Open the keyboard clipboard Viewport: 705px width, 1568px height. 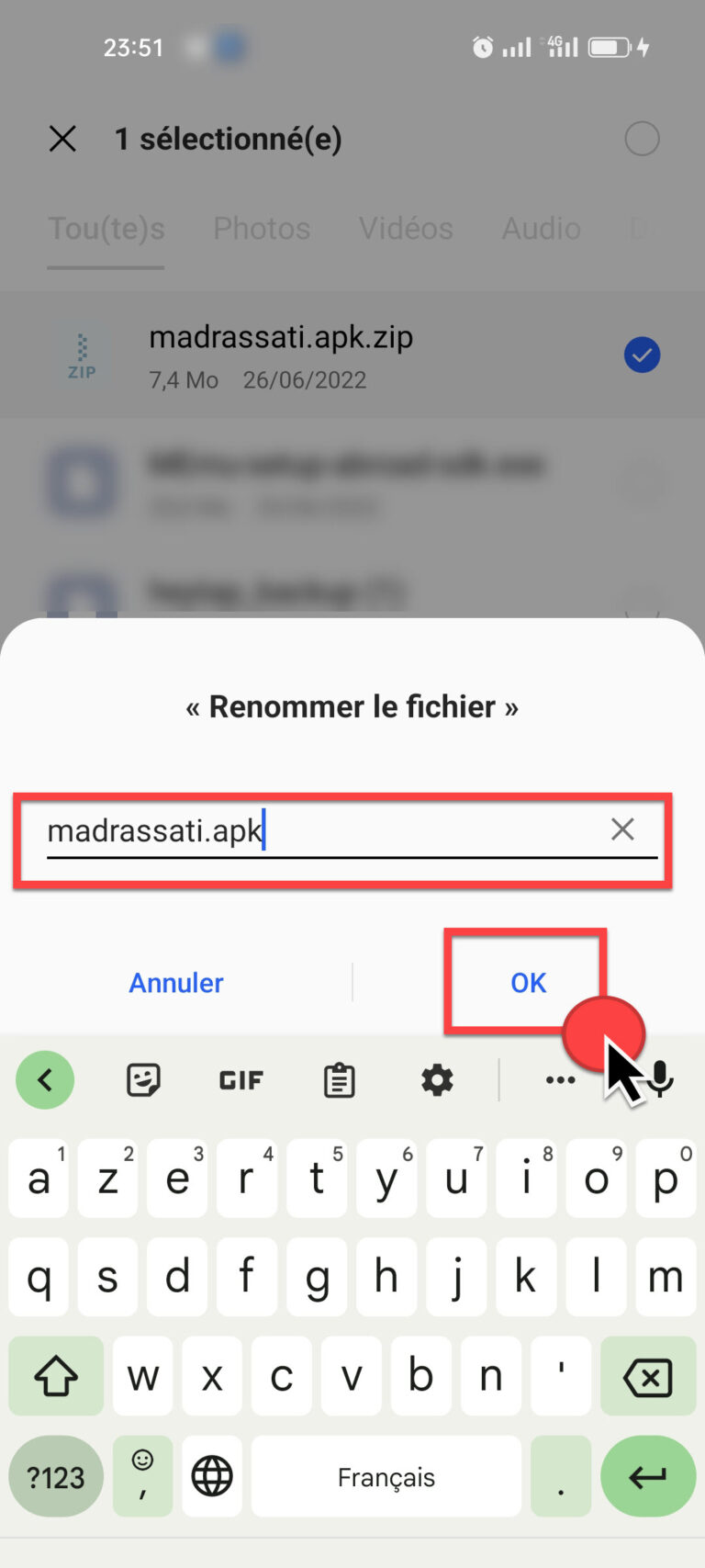click(x=340, y=1080)
